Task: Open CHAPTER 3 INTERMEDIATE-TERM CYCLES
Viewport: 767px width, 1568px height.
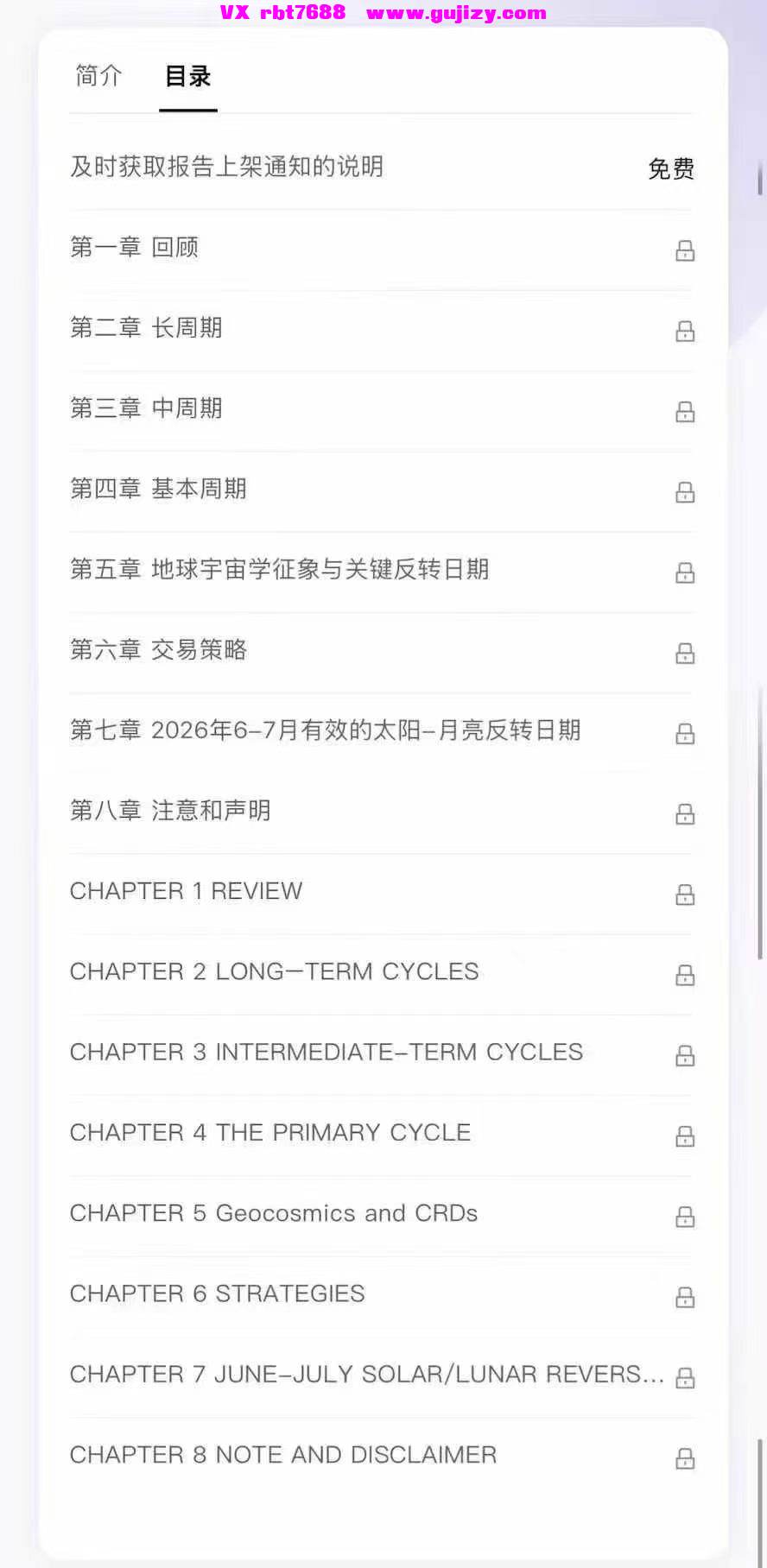Action: pos(382,1053)
